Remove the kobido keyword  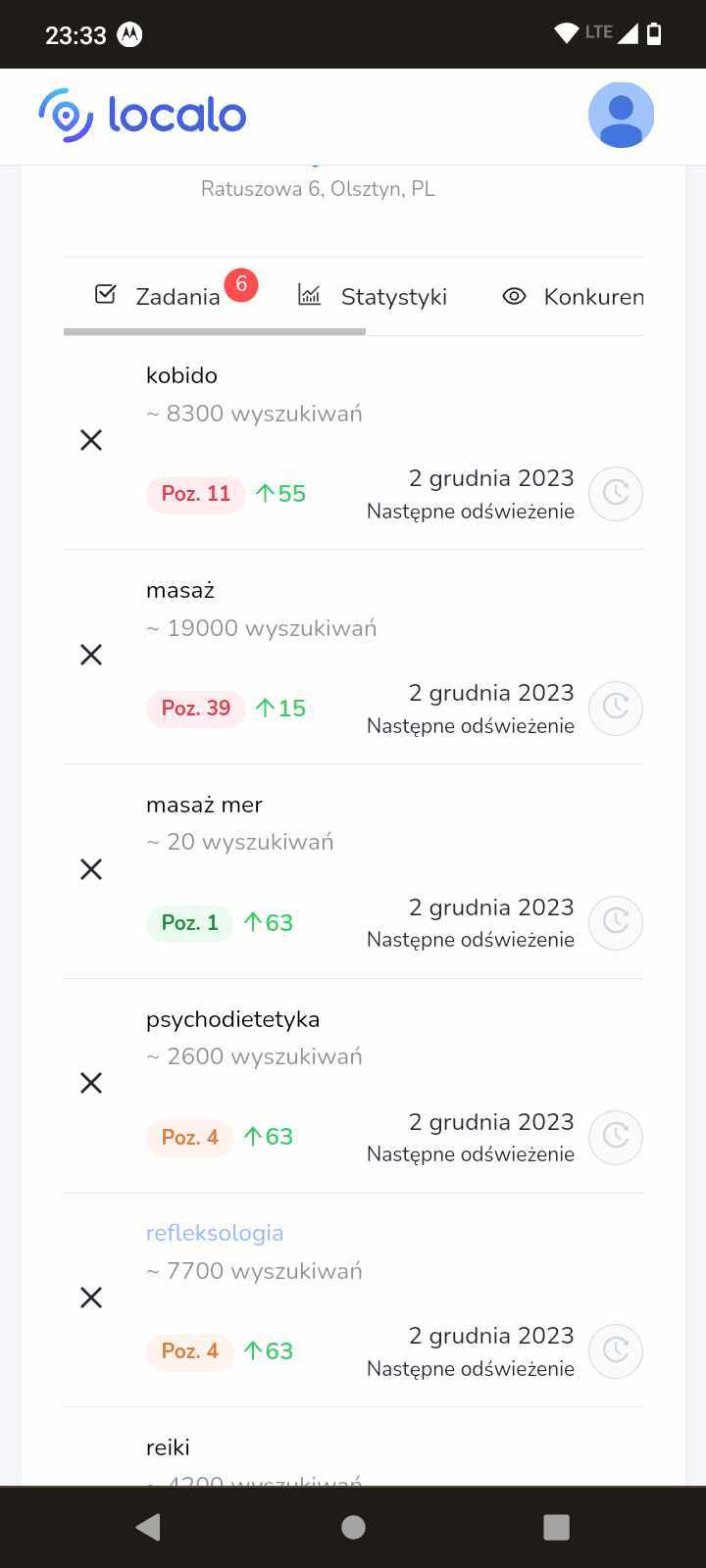click(91, 441)
